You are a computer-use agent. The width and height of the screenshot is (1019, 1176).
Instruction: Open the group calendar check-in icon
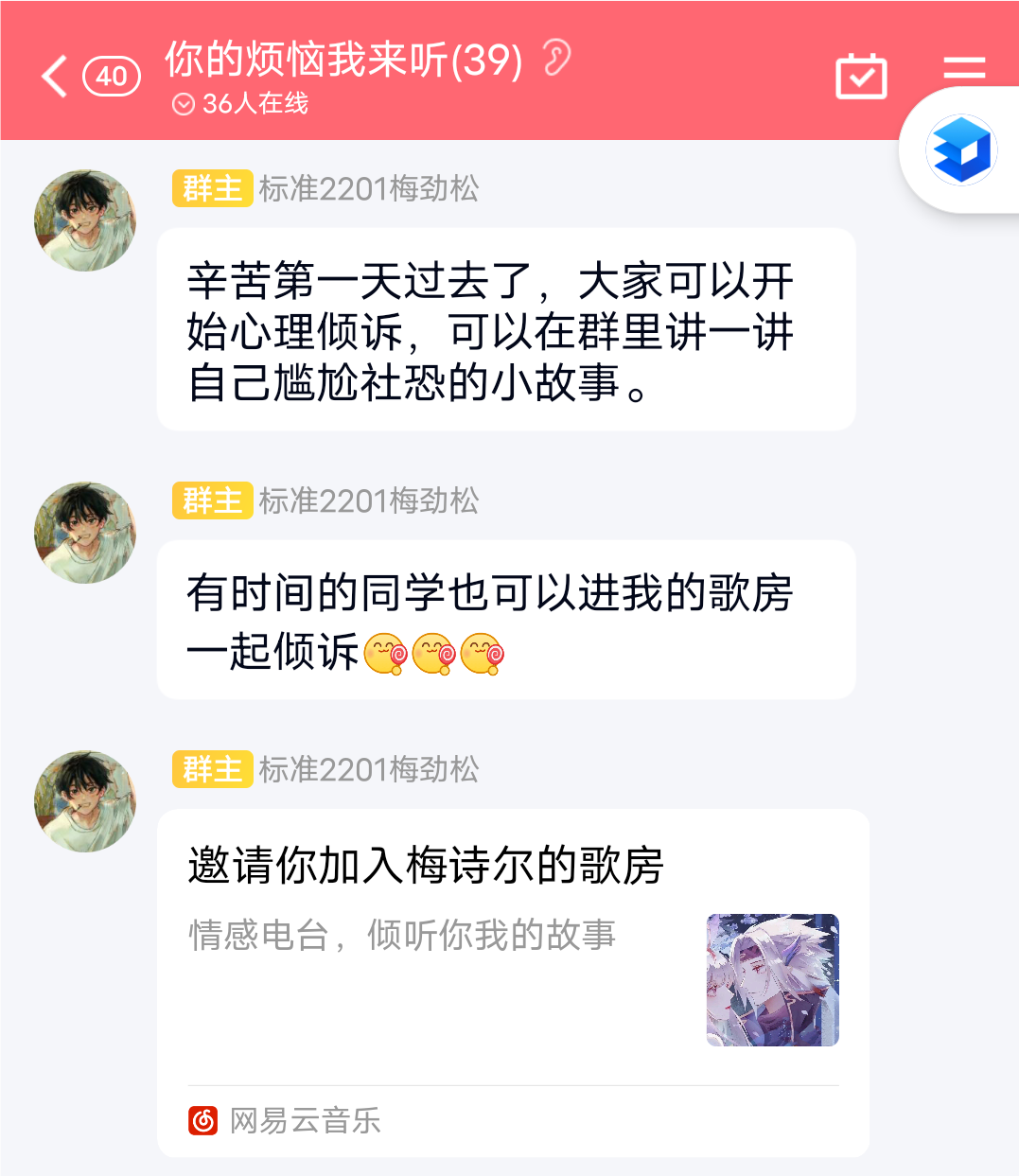click(861, 76)
